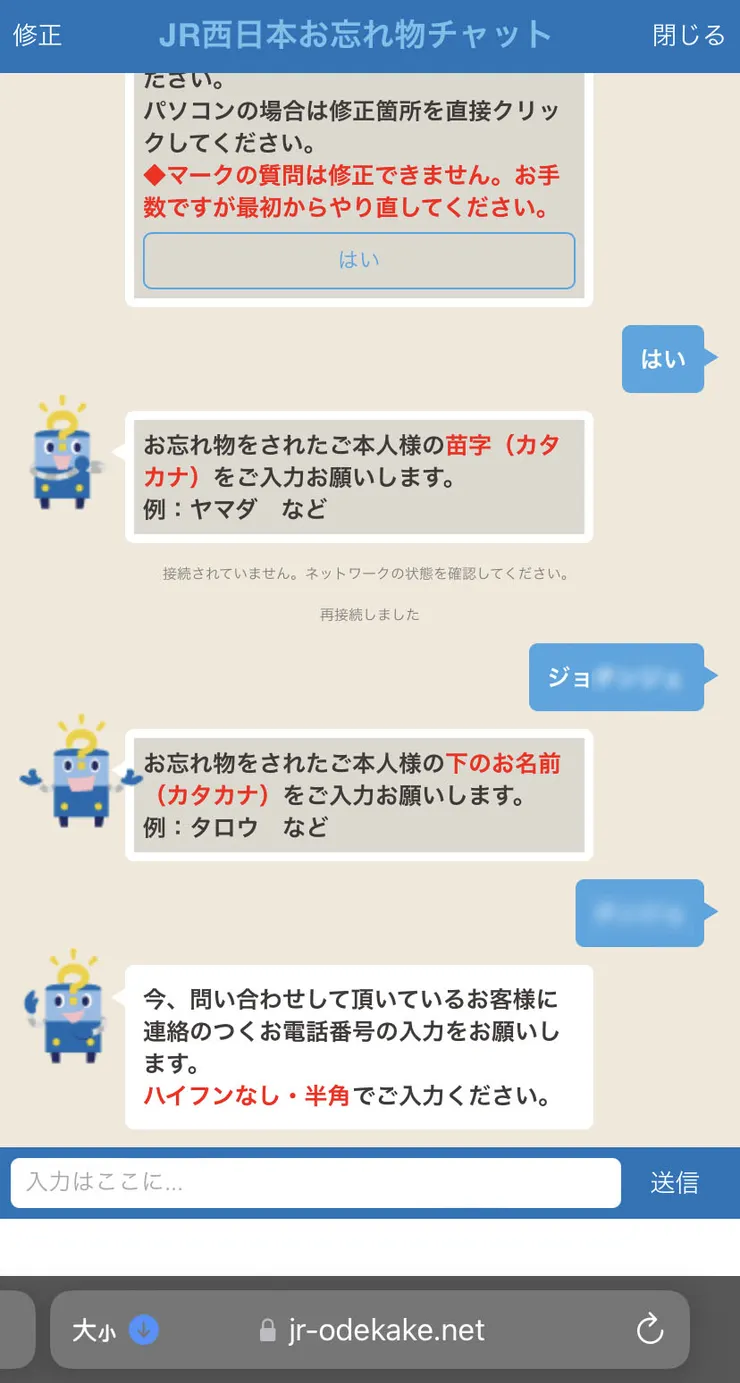The height and width of the screenshot is (1383, 740).
Task: Select the JR西日本お忘れ物チャット title bar
Action: point(354,36)
